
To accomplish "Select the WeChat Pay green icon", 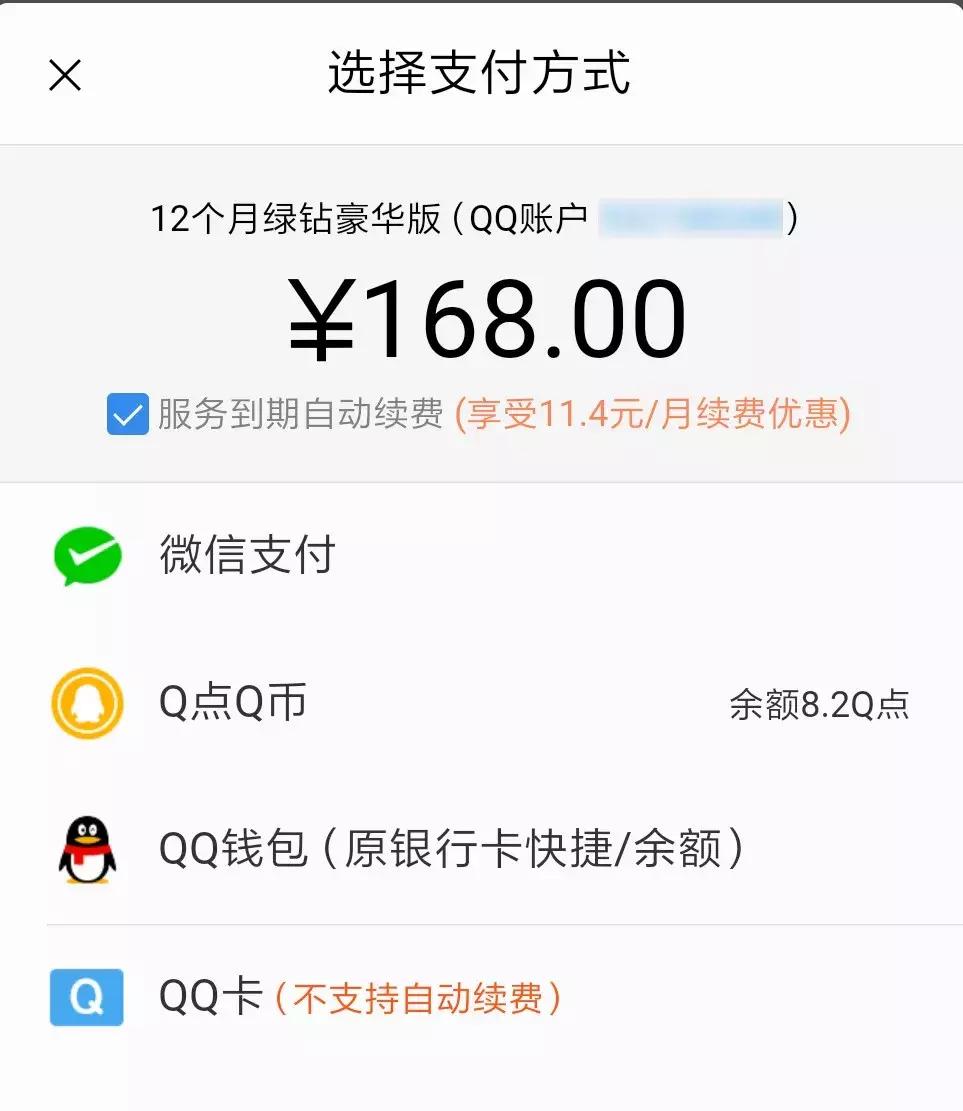I will [87, 557].
